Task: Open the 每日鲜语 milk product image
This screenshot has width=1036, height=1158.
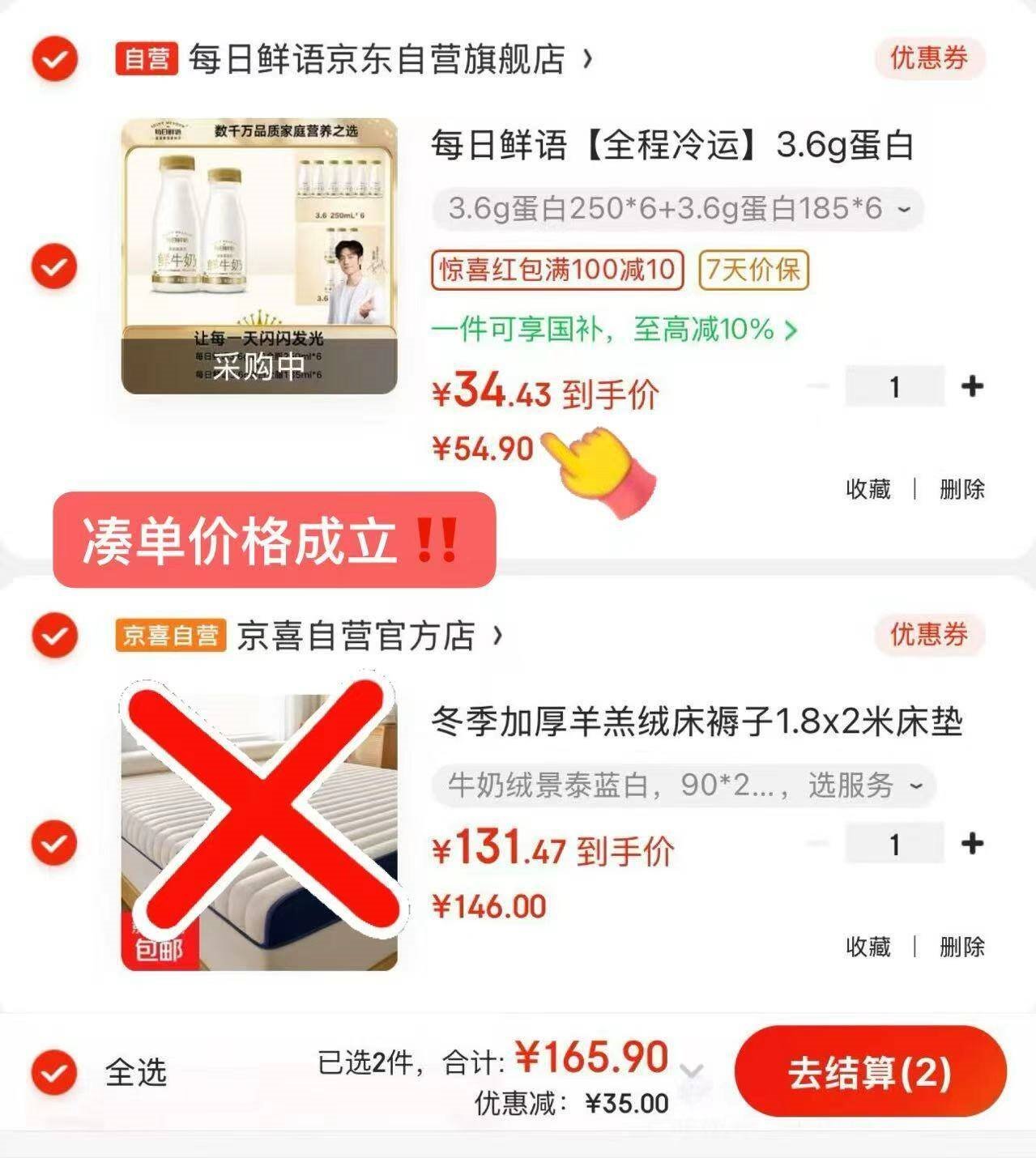Action: (259, 257)
